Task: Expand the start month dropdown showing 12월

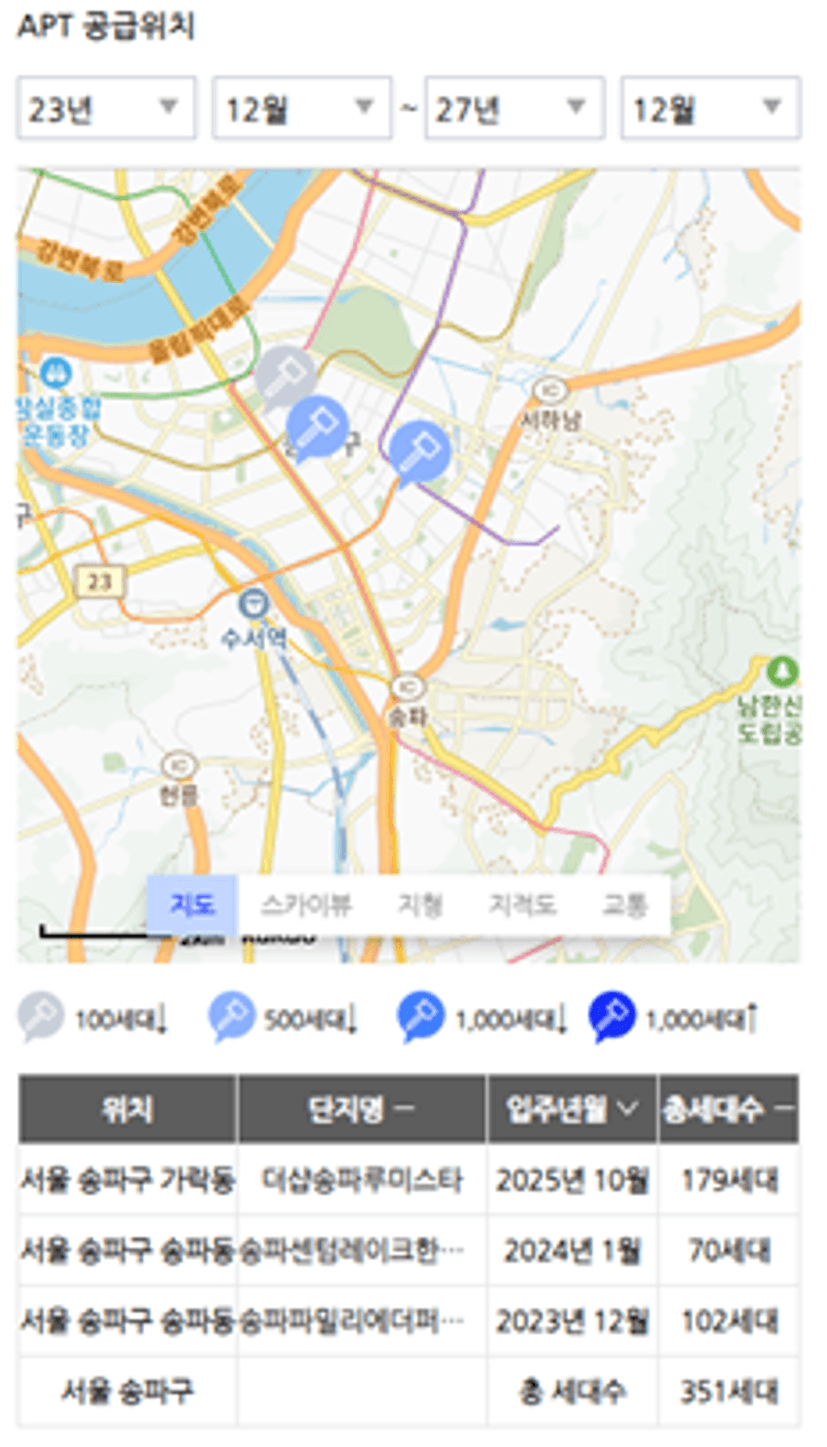Action: (301, 108)
